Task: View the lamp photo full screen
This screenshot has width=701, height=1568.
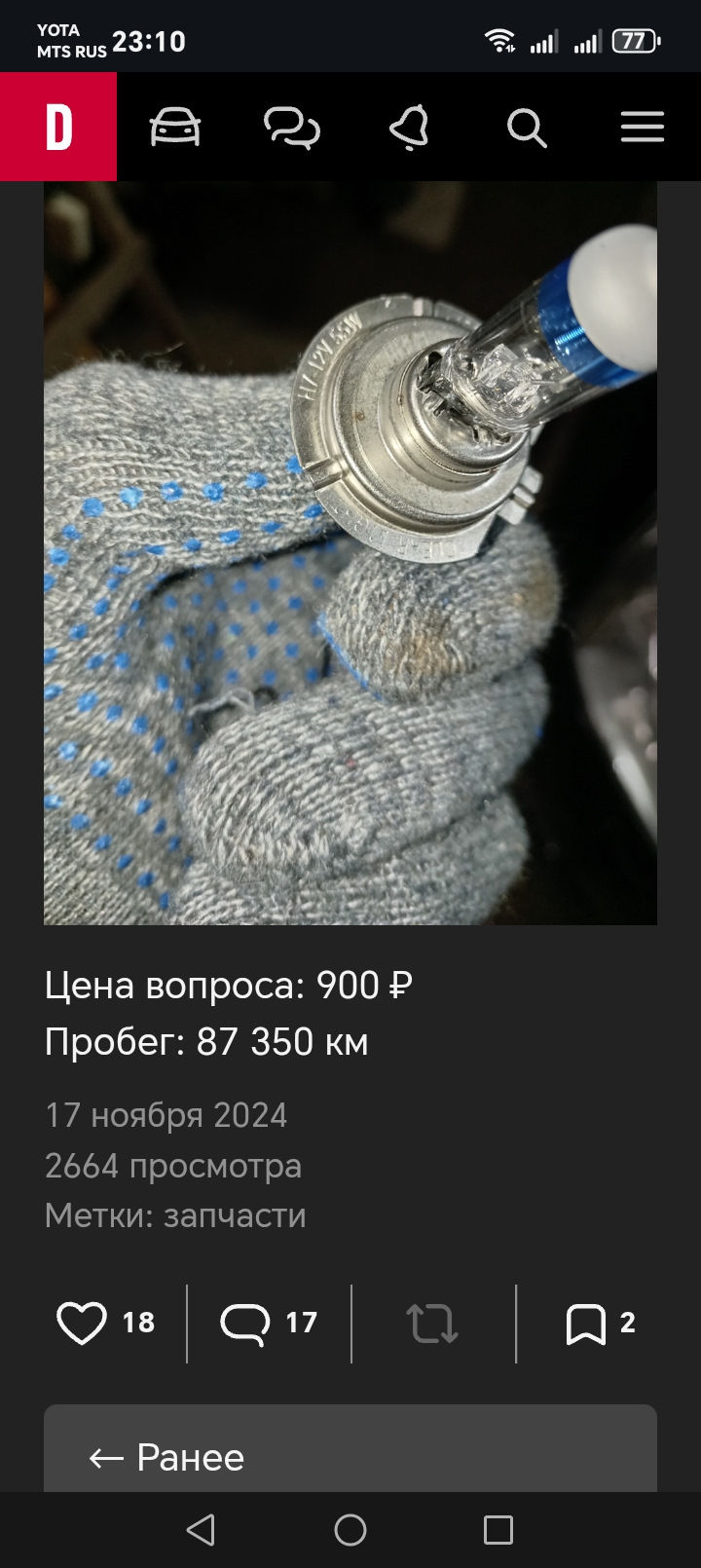Action: coord(350,553)
